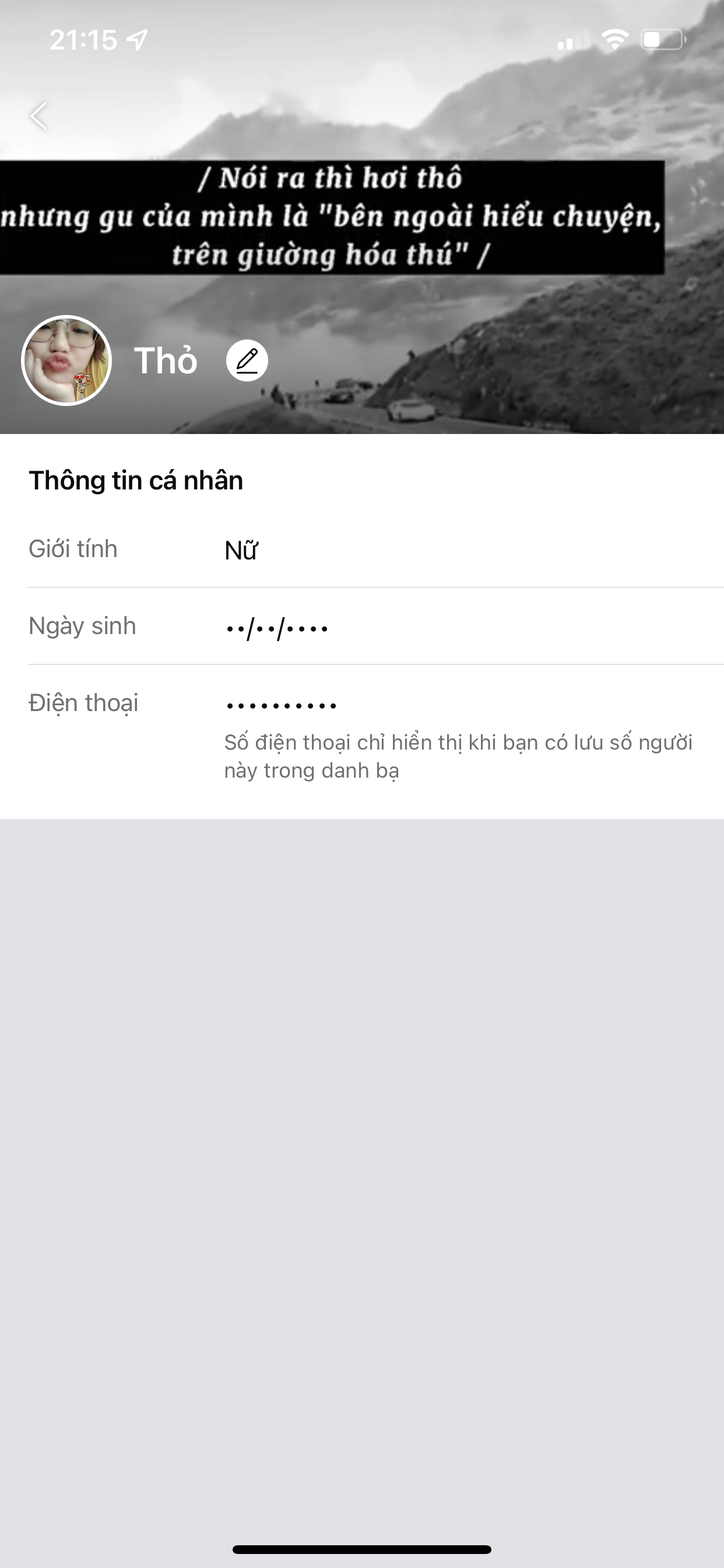Edit the alias name Thỏ with the pencil icon

pos(247,360)
